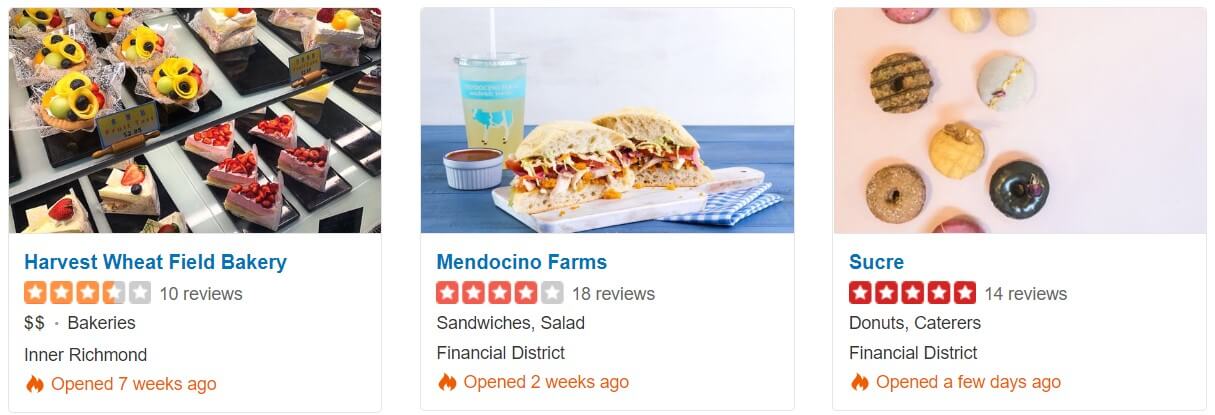Open the Mendocino Farms link
This screenshot has height=415, width=1215.
(521, 262)
